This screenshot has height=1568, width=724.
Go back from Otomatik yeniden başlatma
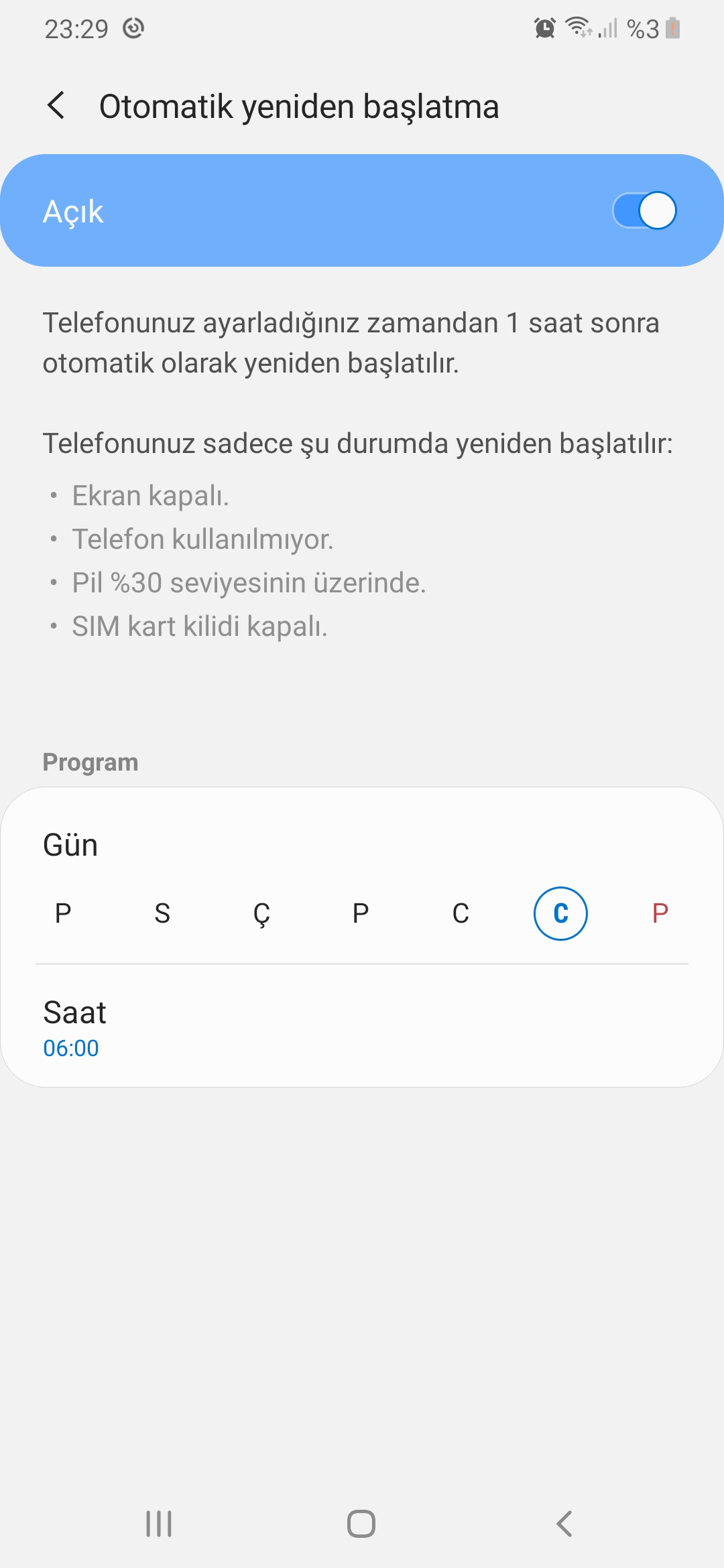coord(56,106)
